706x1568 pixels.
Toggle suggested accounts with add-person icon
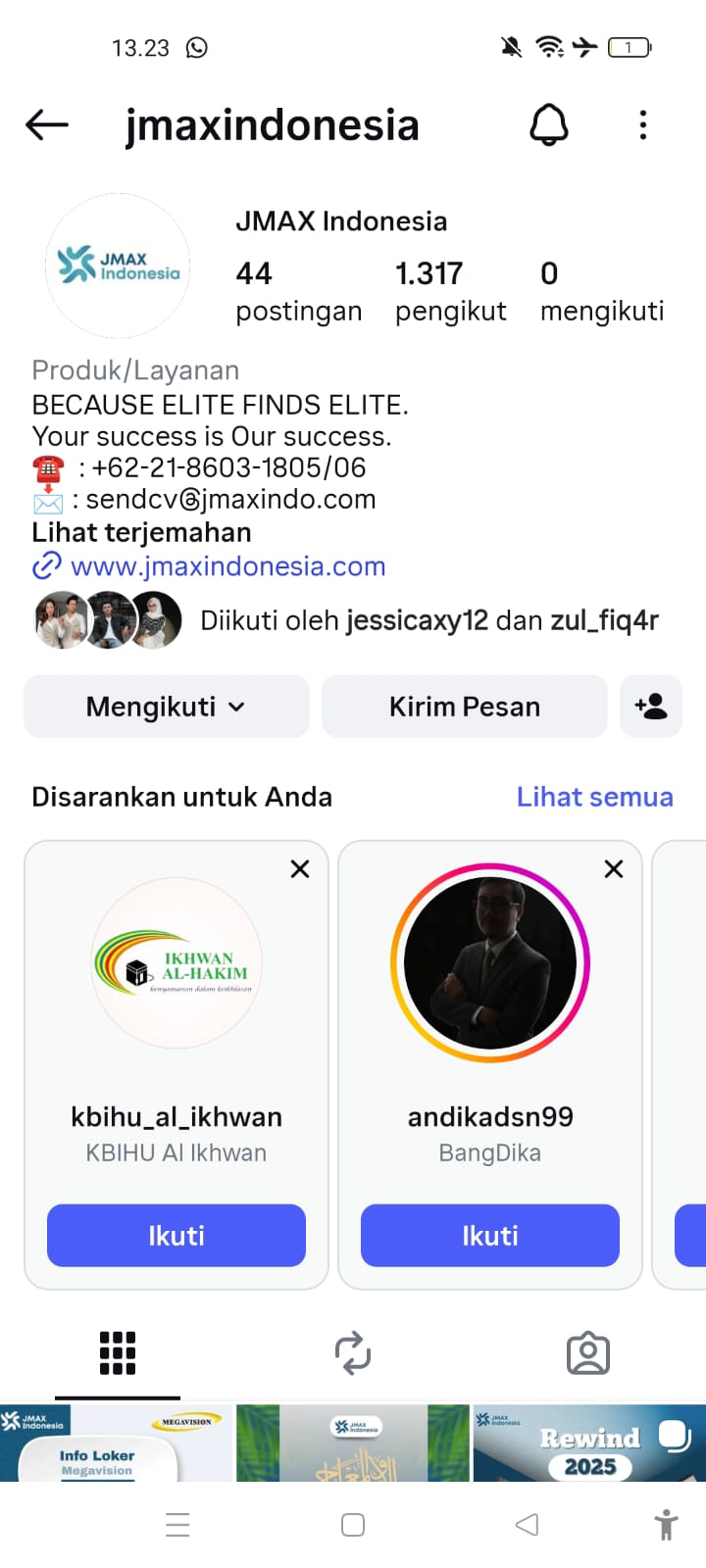click(651, 707)
